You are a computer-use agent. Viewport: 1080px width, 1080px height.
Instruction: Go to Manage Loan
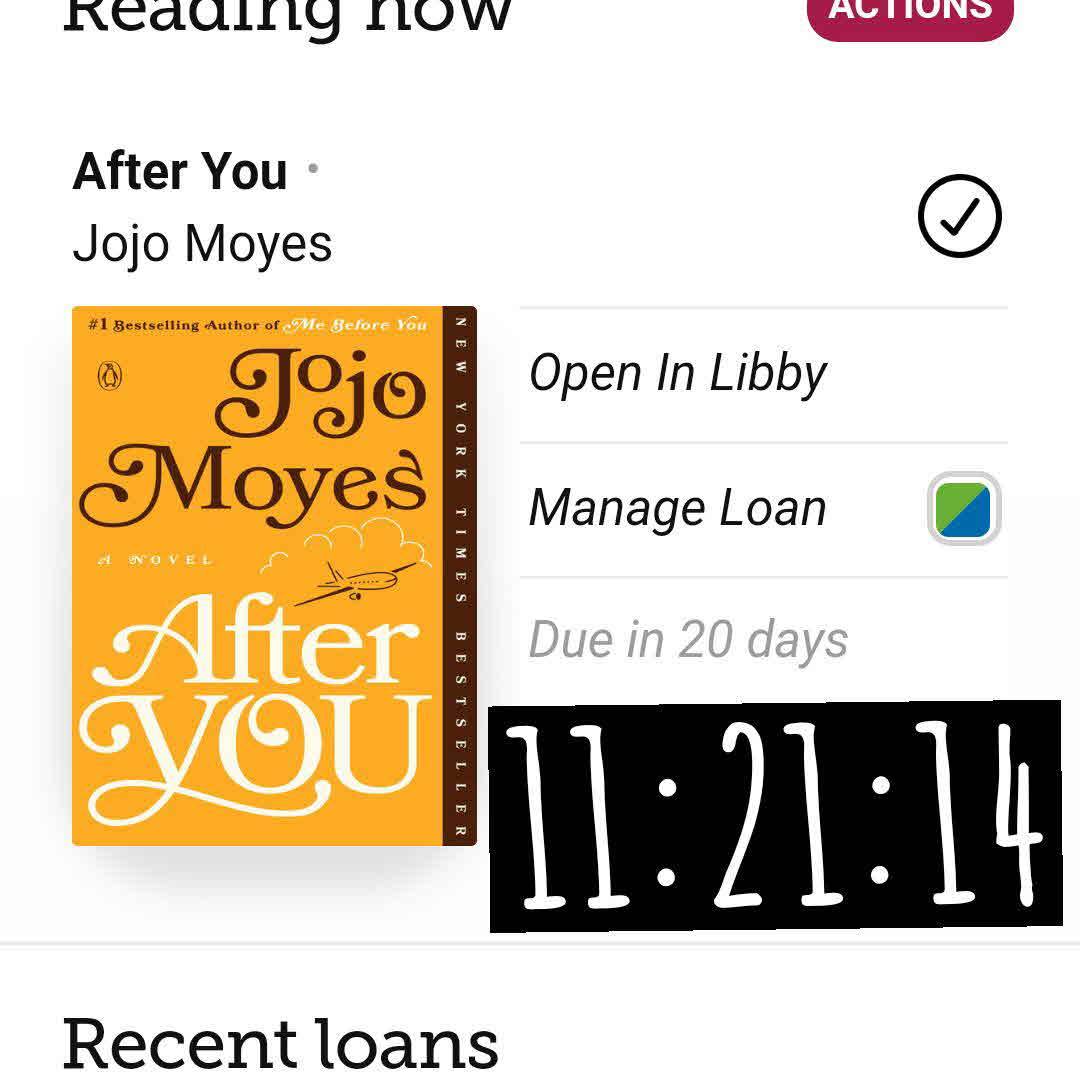pos(678,508)
